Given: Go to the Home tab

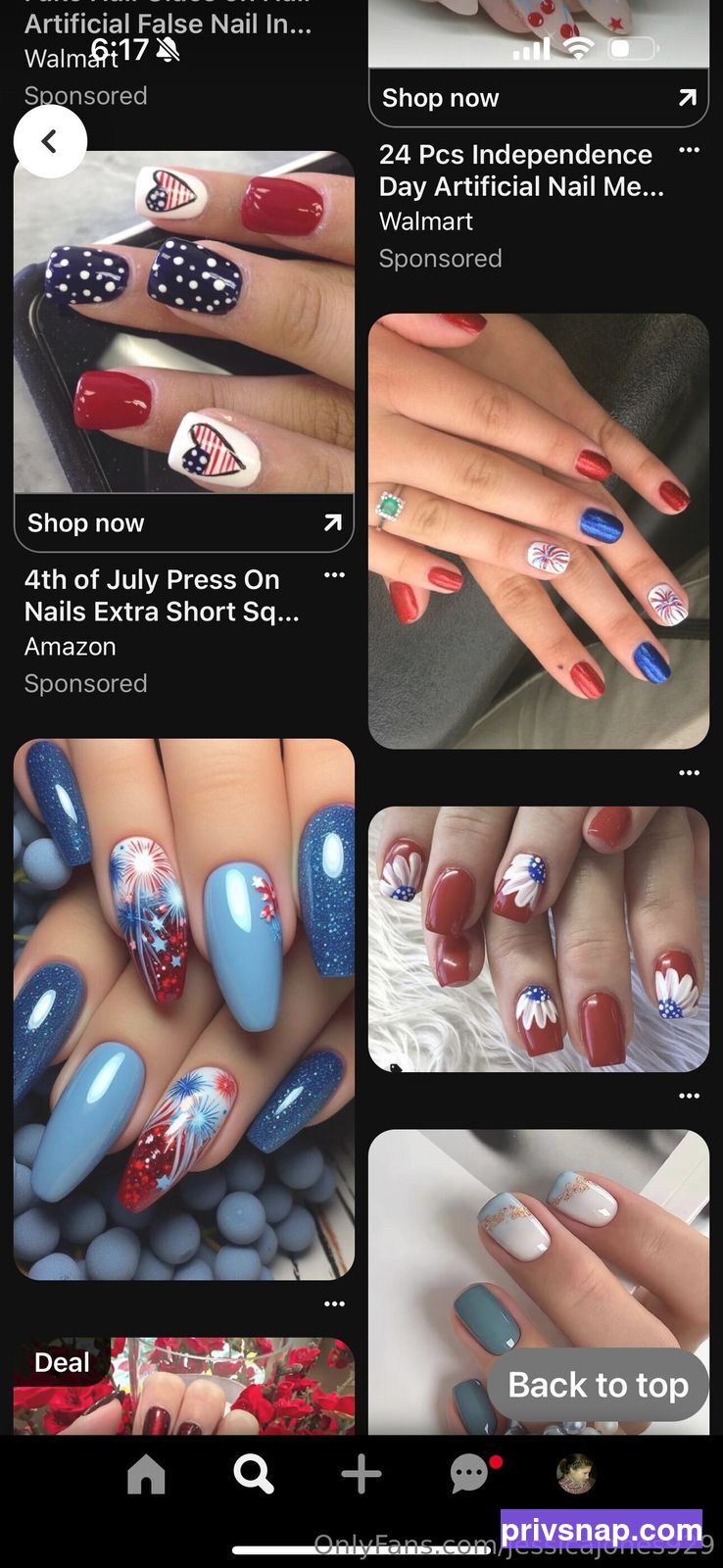Looking at the screenshot, I should point(146,1474).
